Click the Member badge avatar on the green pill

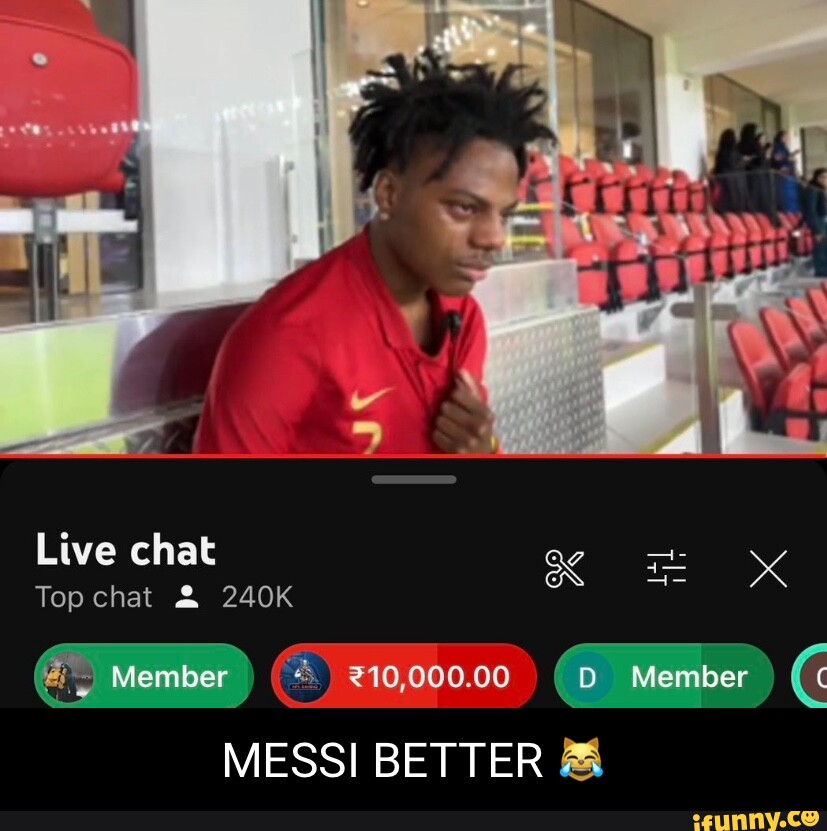pyautogui.click(x=66, y=677)
